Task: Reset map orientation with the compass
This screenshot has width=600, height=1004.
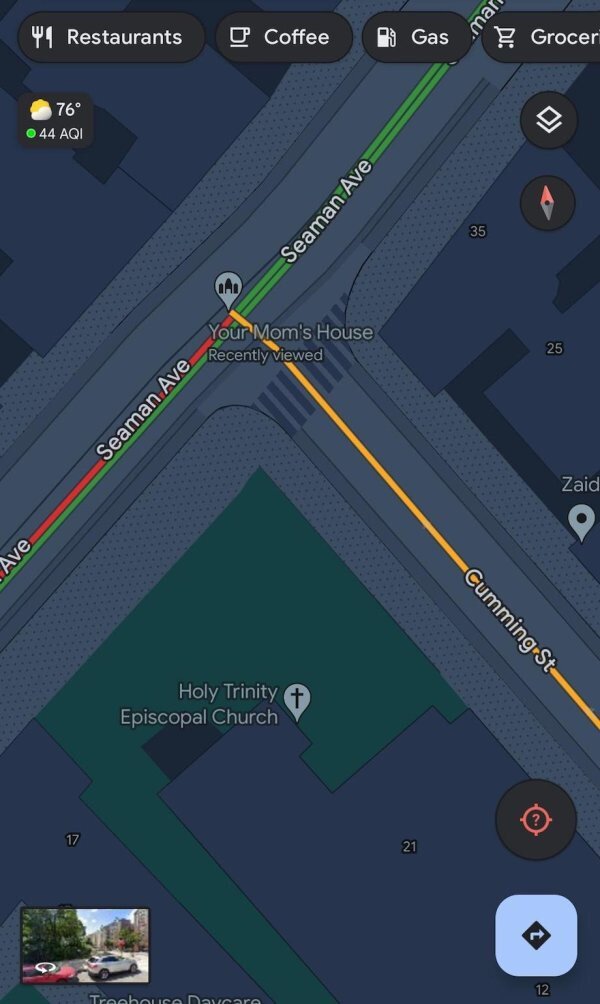Action: [x=548, y=204]
